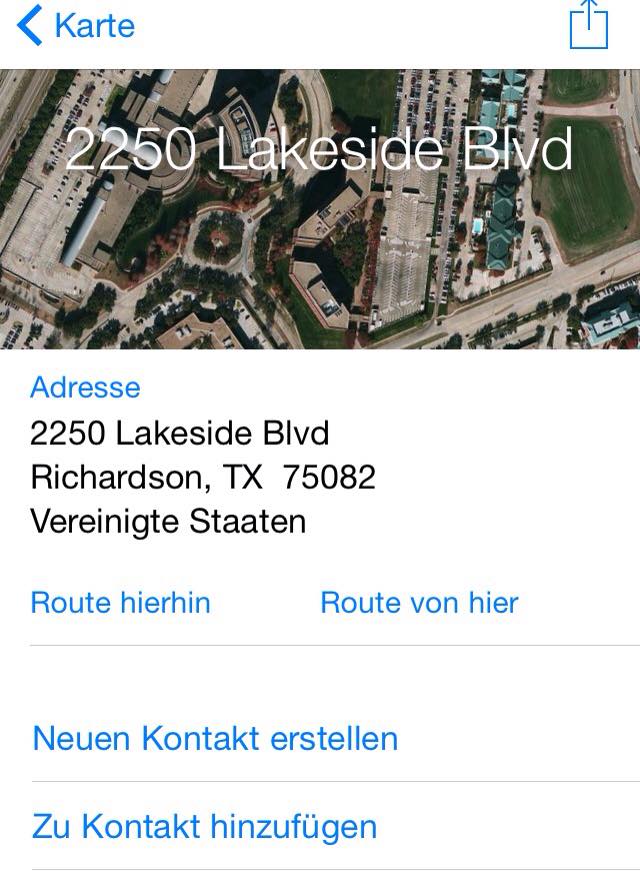This screenshot has width=640, height=891.
Task: Get directions with Route hierhin
Action: (121, 603)
